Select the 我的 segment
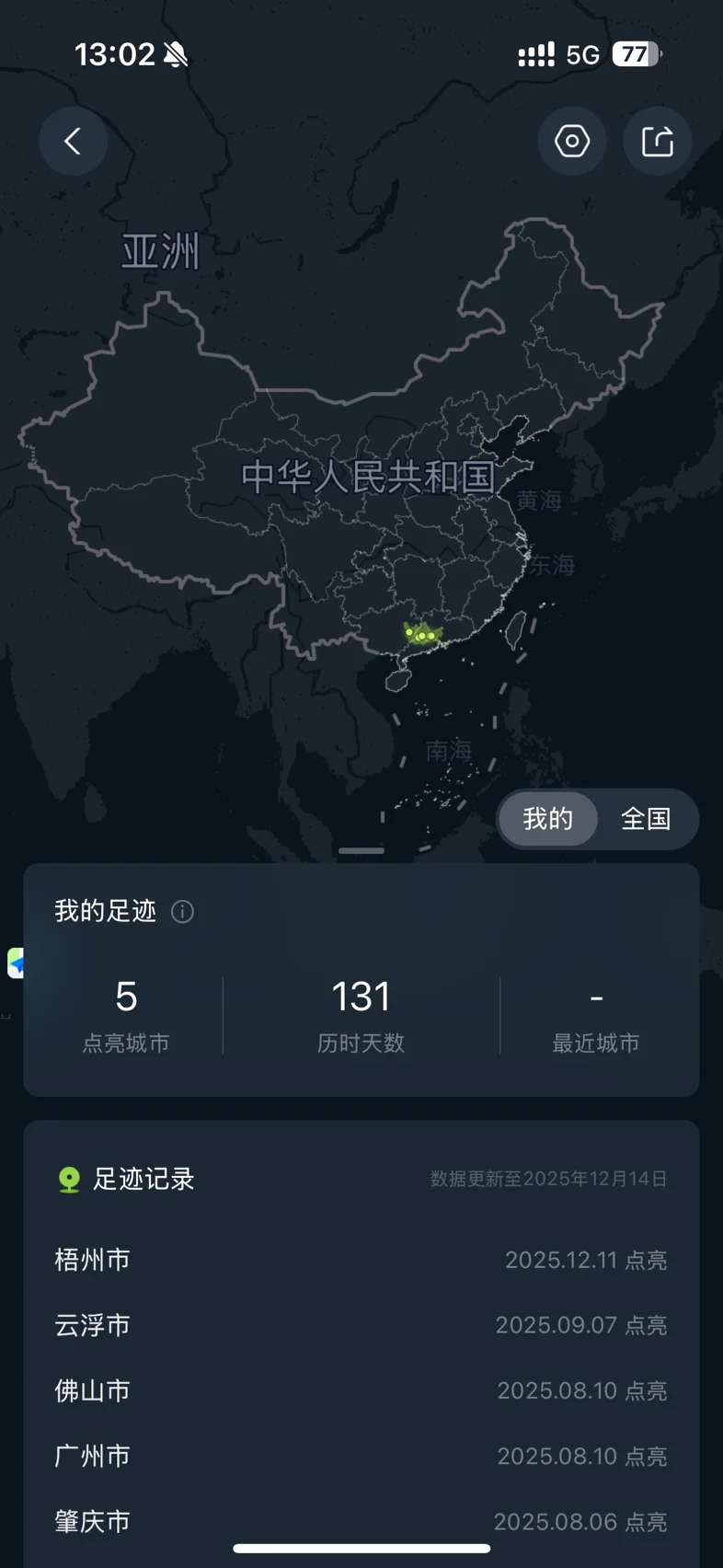The width and height of the screenshot is (723, 1568). click(548, 819)
